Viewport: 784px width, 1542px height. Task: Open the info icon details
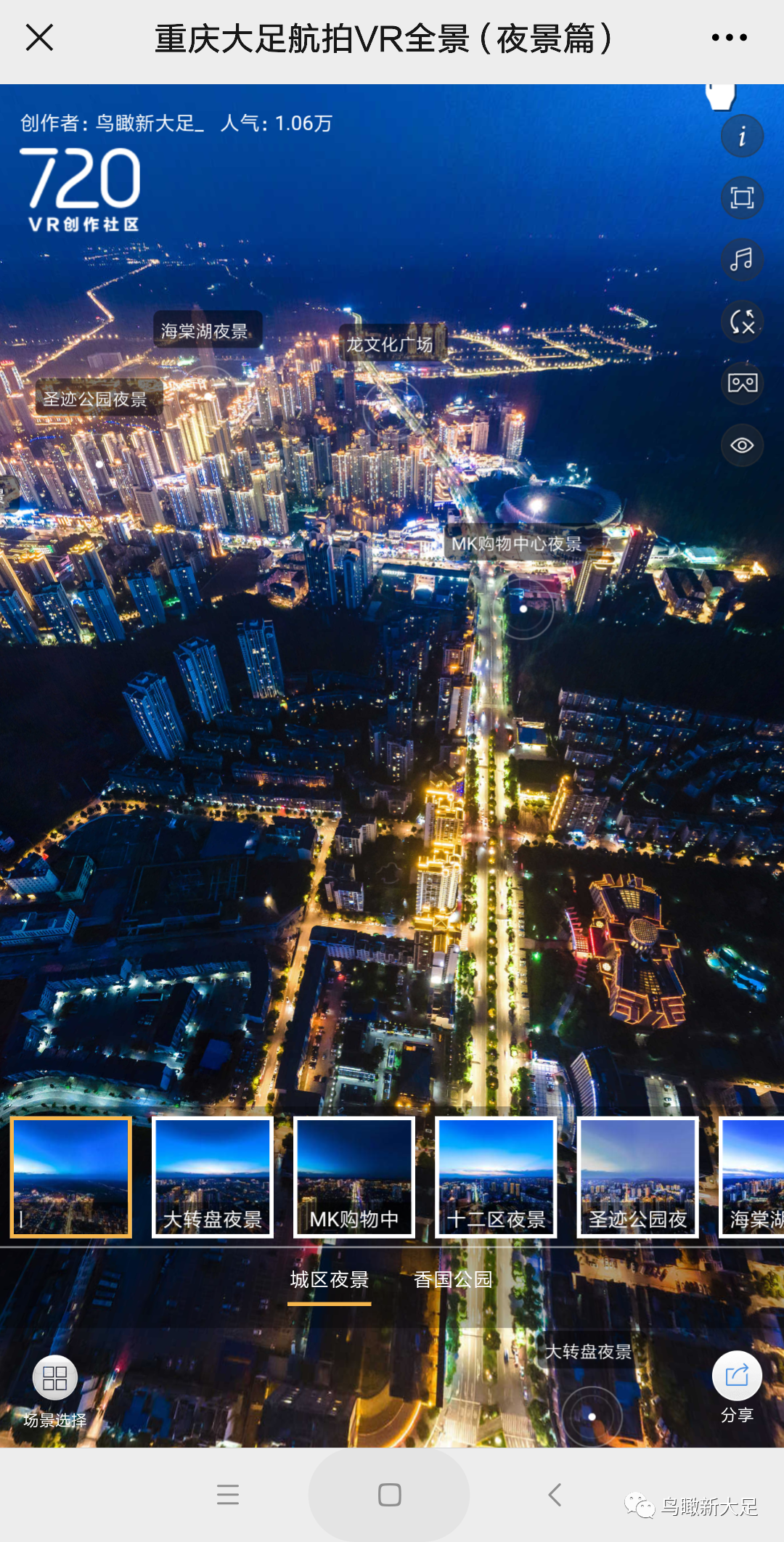point(742,136)
